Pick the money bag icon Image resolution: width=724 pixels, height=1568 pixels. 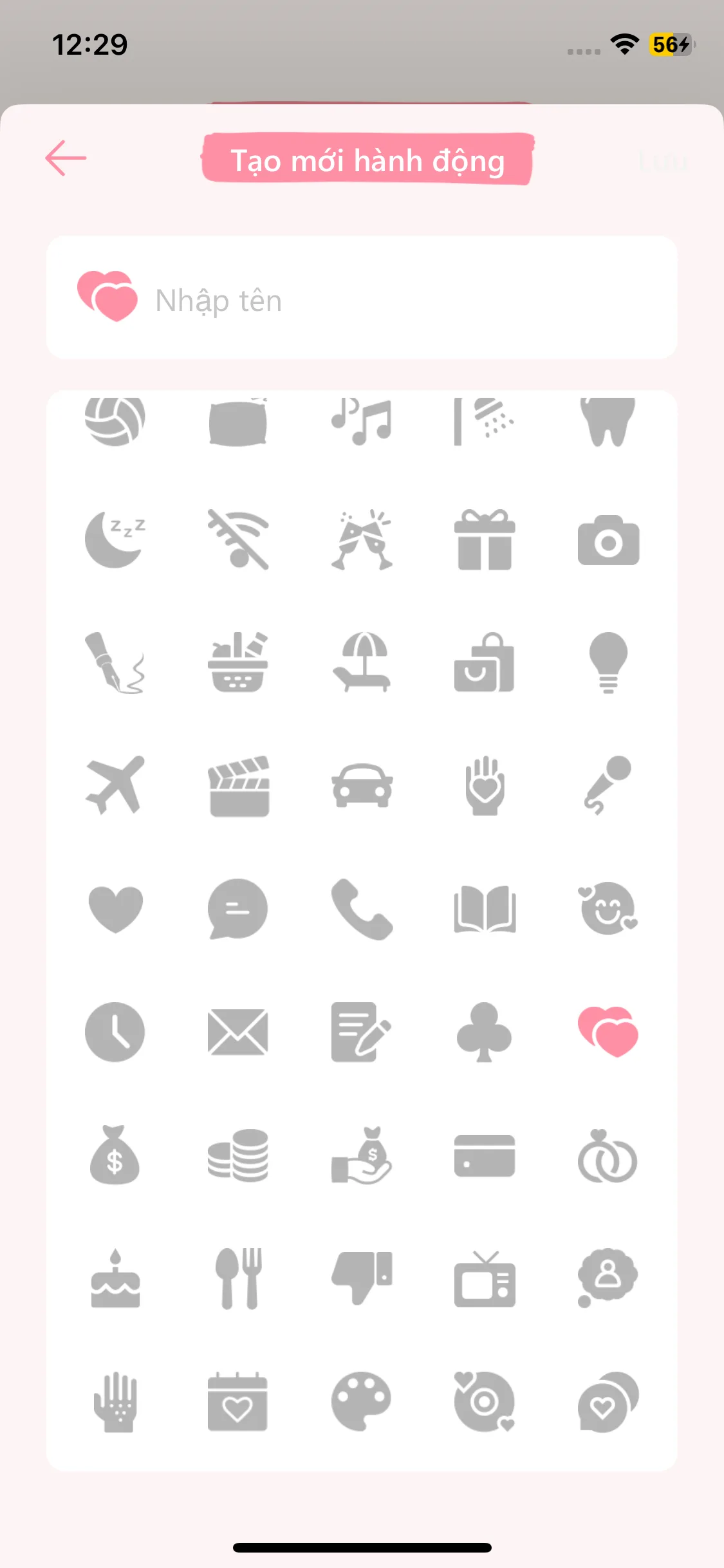[x=115, y=1155]
